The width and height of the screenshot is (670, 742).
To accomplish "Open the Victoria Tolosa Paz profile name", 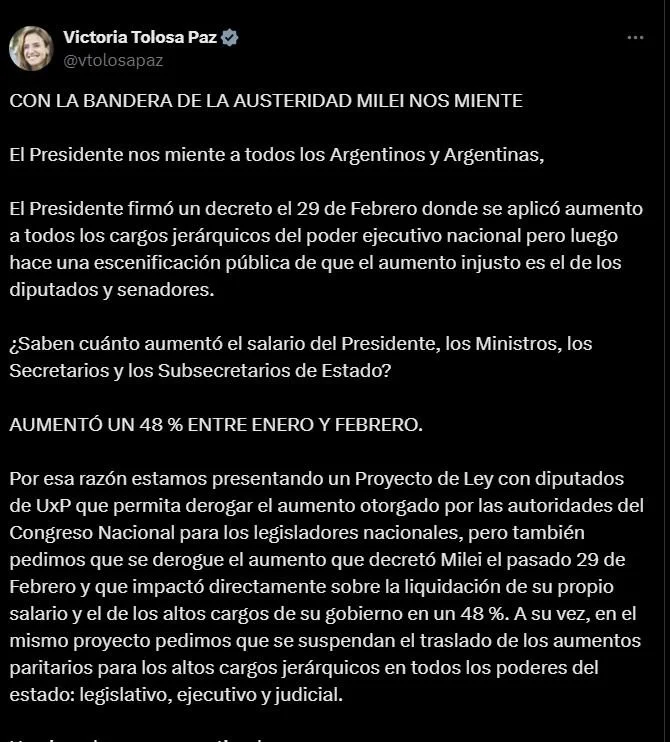I will 141,38.
